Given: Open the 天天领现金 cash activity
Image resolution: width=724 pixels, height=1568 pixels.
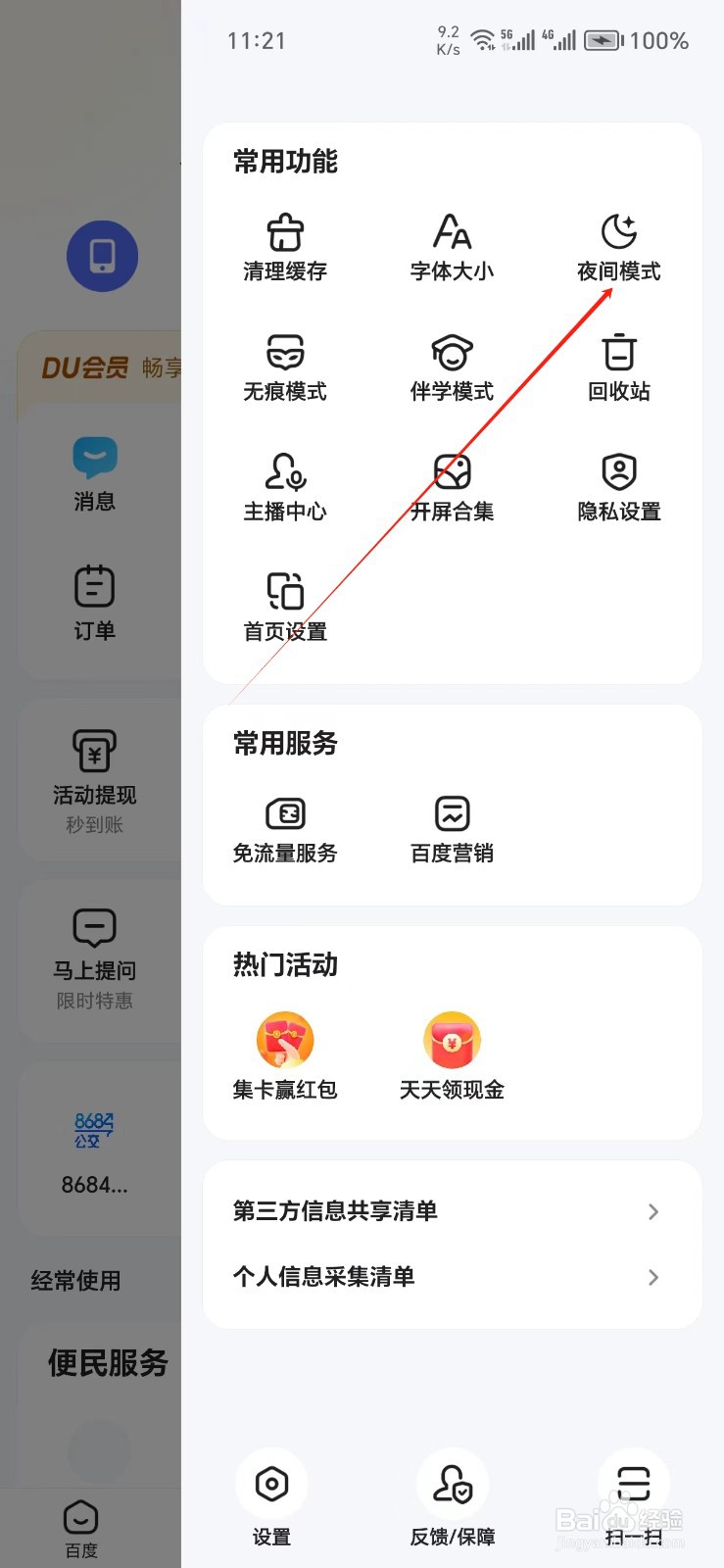Looking at the screenshot, I should tap(451, 1056).
